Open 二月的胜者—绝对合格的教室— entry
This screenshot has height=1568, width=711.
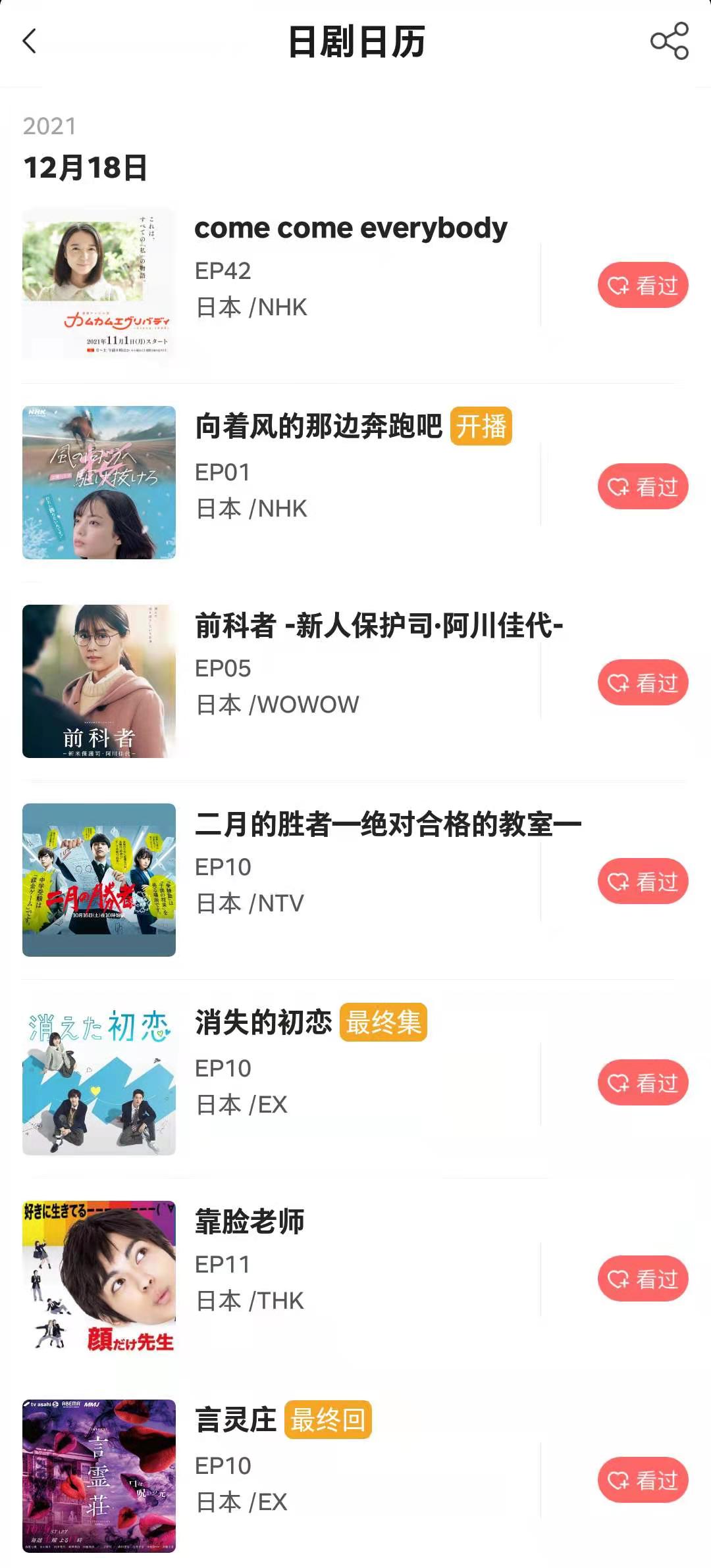point(388,824)
